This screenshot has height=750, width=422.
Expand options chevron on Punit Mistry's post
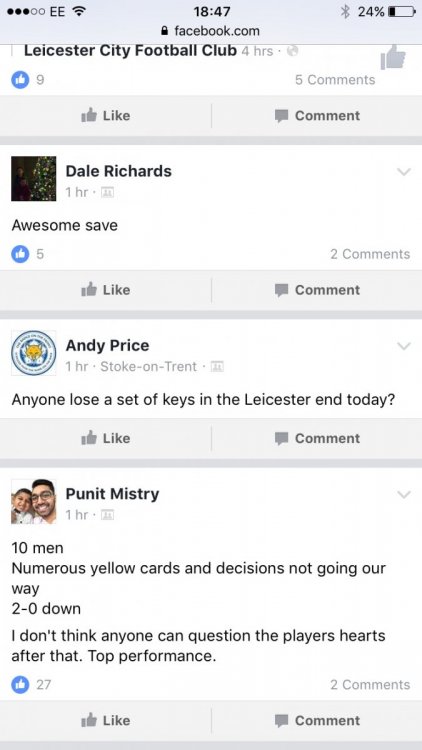coord(404,494)
